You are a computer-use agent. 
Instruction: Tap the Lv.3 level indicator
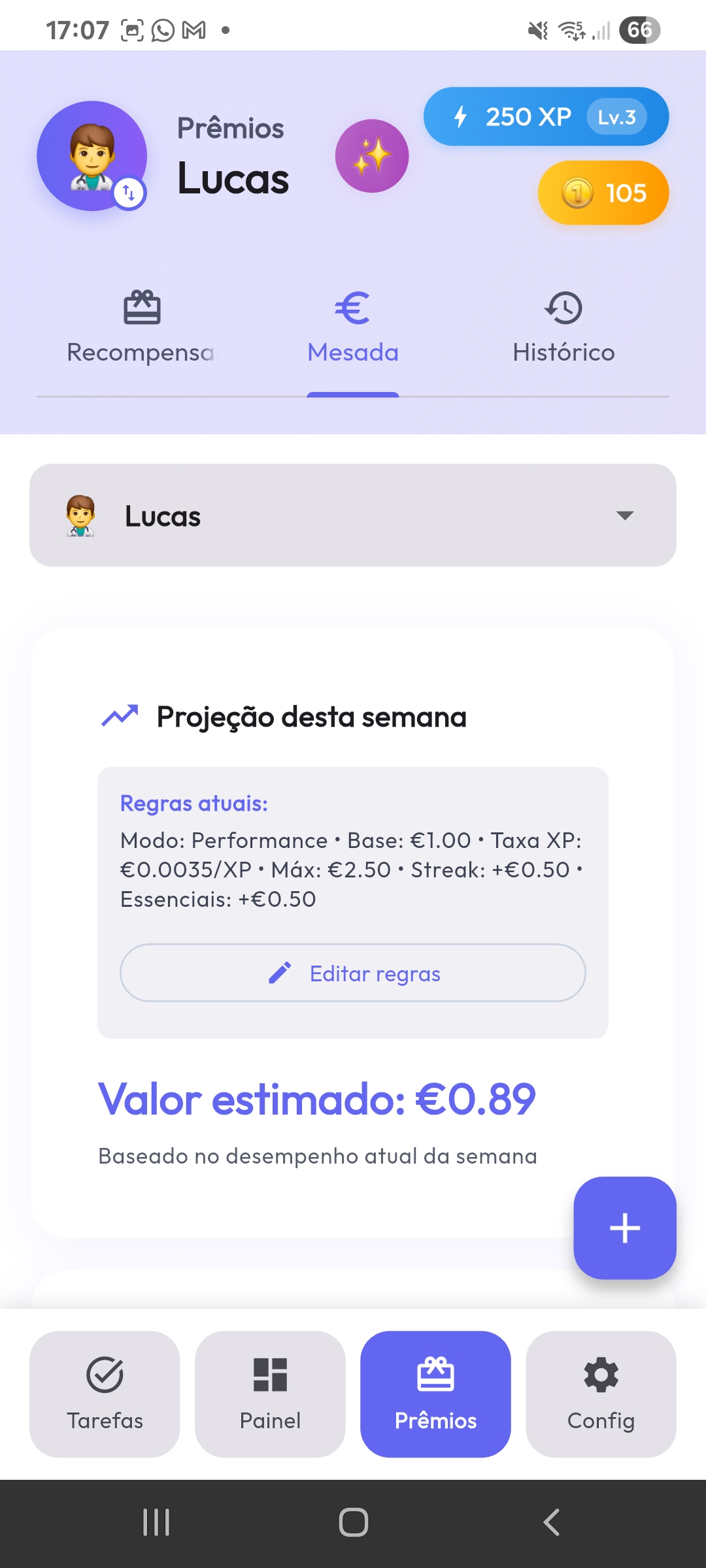(617, 116)
